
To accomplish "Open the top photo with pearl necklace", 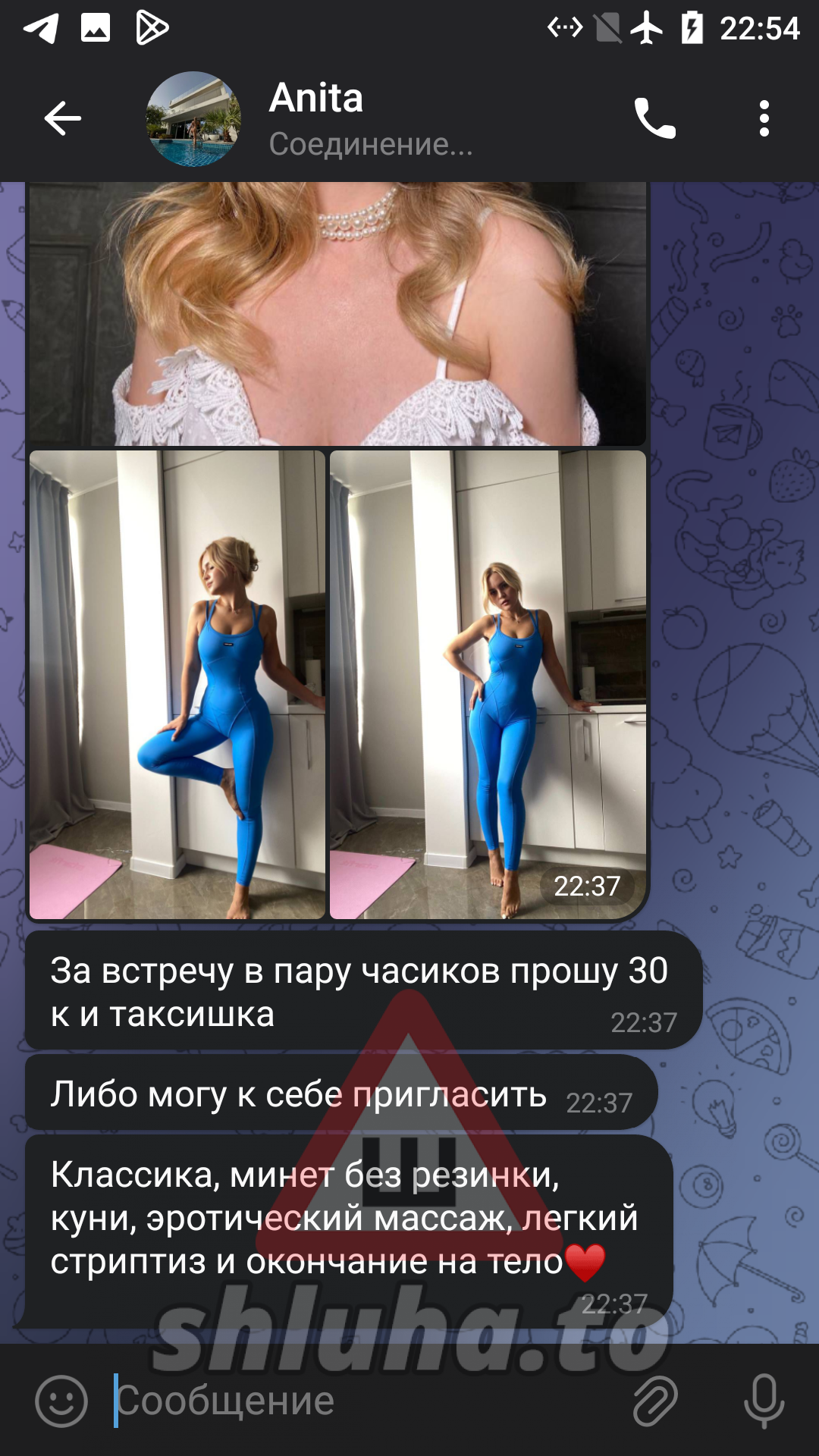I will tap(337, 313).
